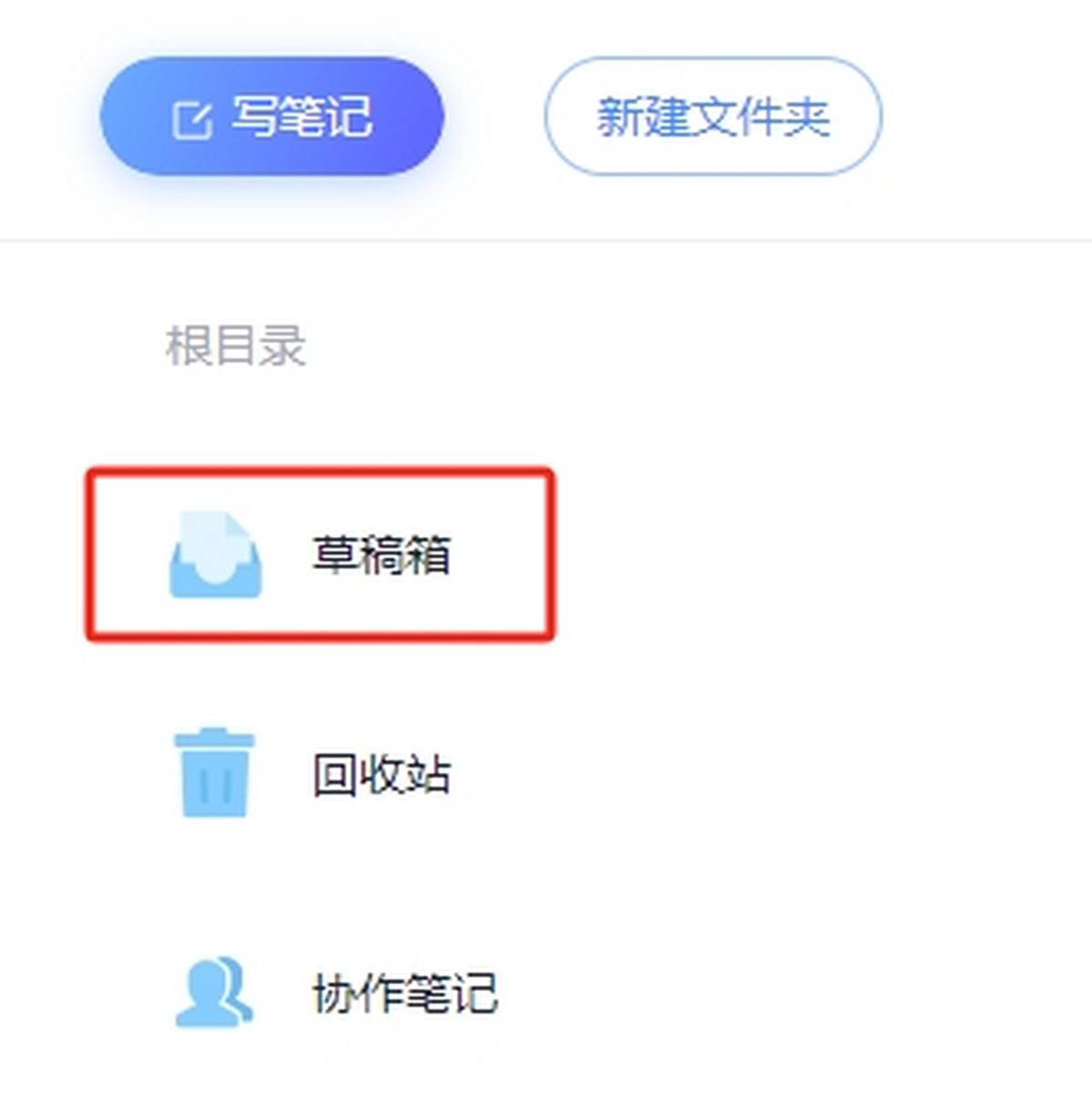Open the 草稿箱 drafts folder
1092x1116 pixels.
[320, 554]
